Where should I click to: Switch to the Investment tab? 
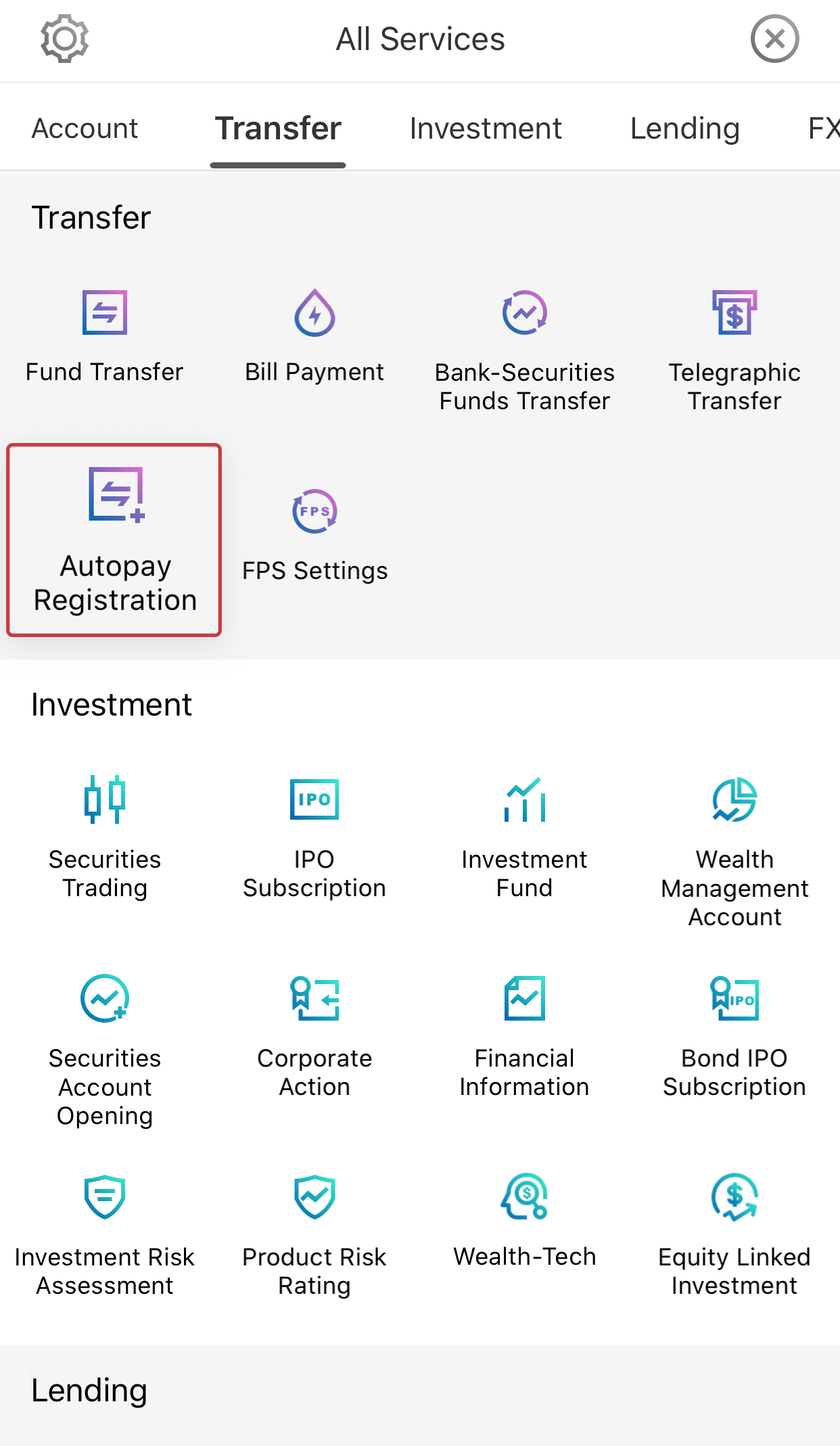click(486, 129)
